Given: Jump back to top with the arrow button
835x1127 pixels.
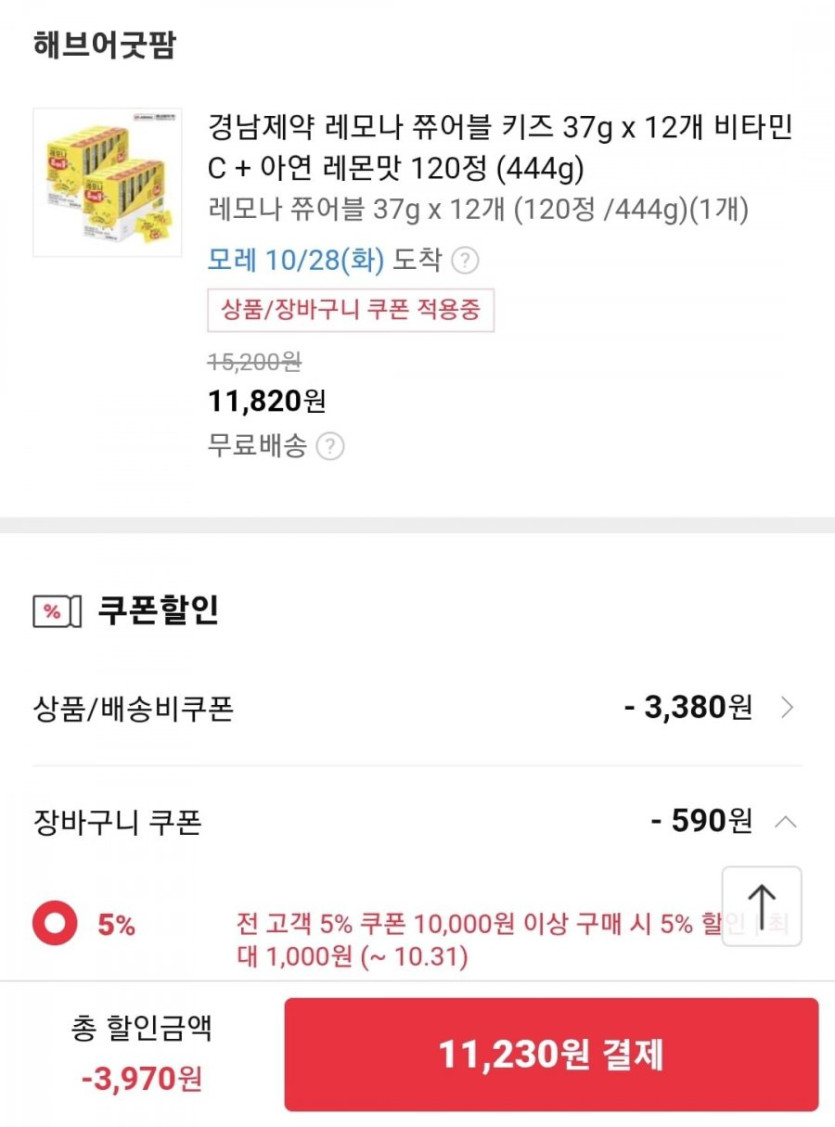Looking at the screenshot, I should click(762, 906).
